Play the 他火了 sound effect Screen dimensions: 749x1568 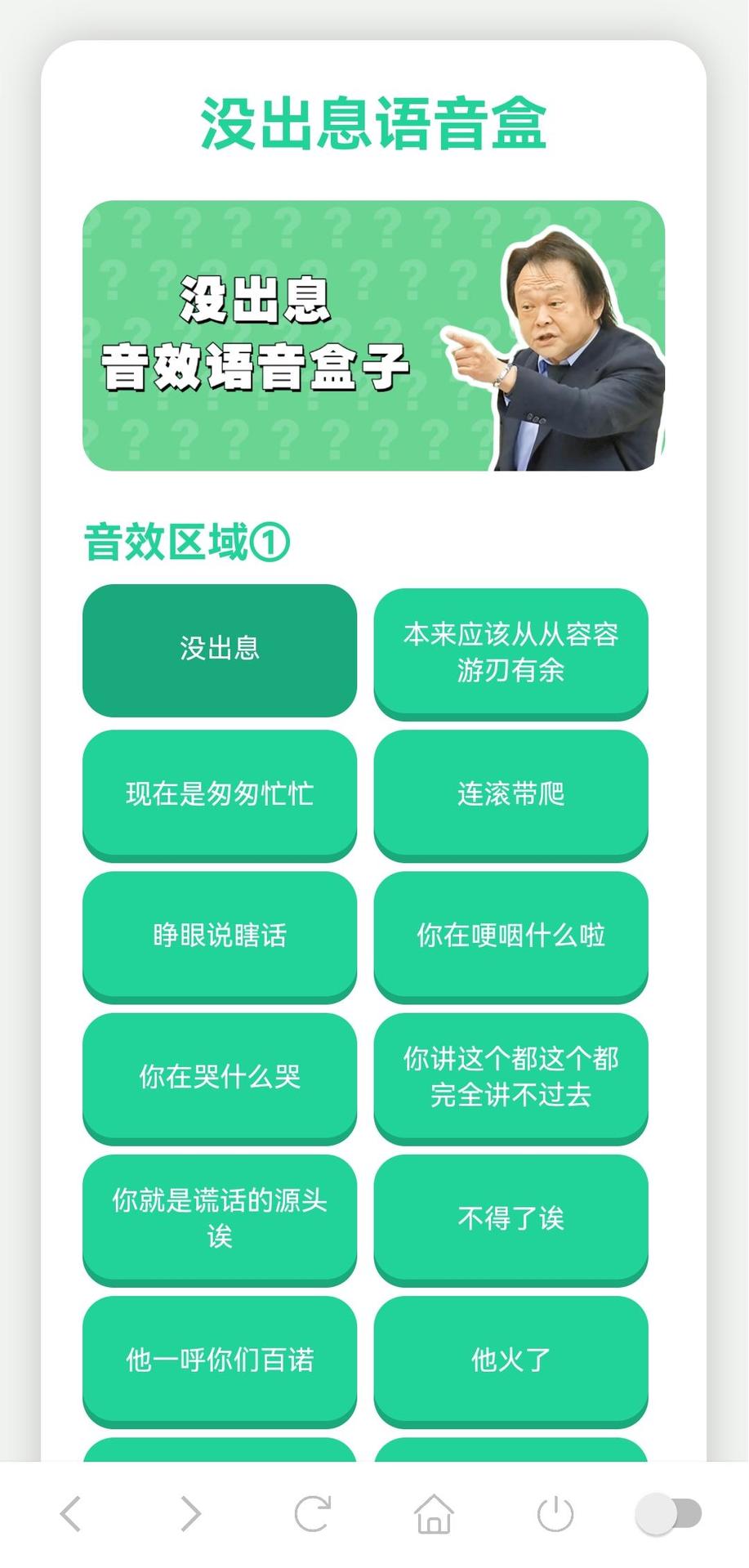click(x=510, y=1358)
